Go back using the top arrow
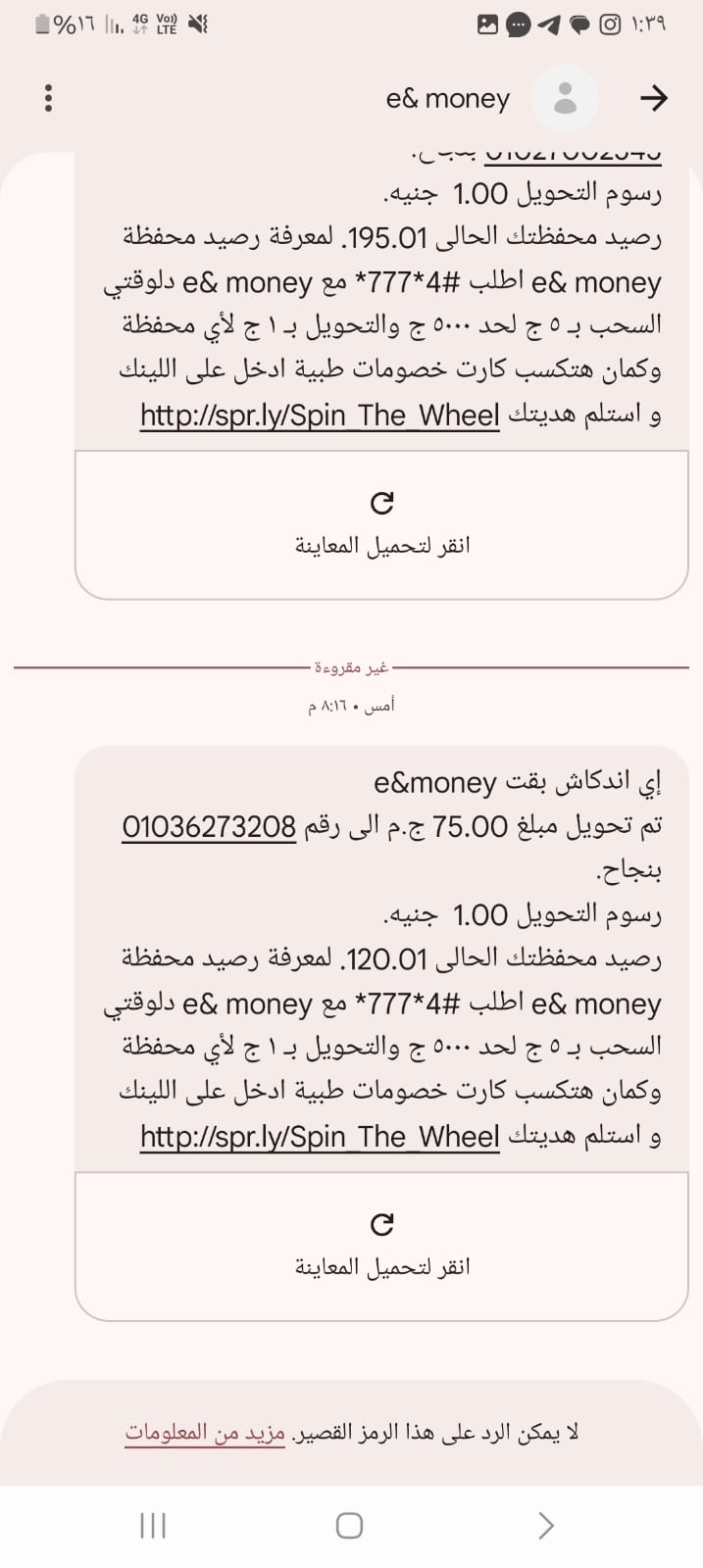Image resolution: width=703 pixels, height=1568 pixels. (x=653, y=98)
